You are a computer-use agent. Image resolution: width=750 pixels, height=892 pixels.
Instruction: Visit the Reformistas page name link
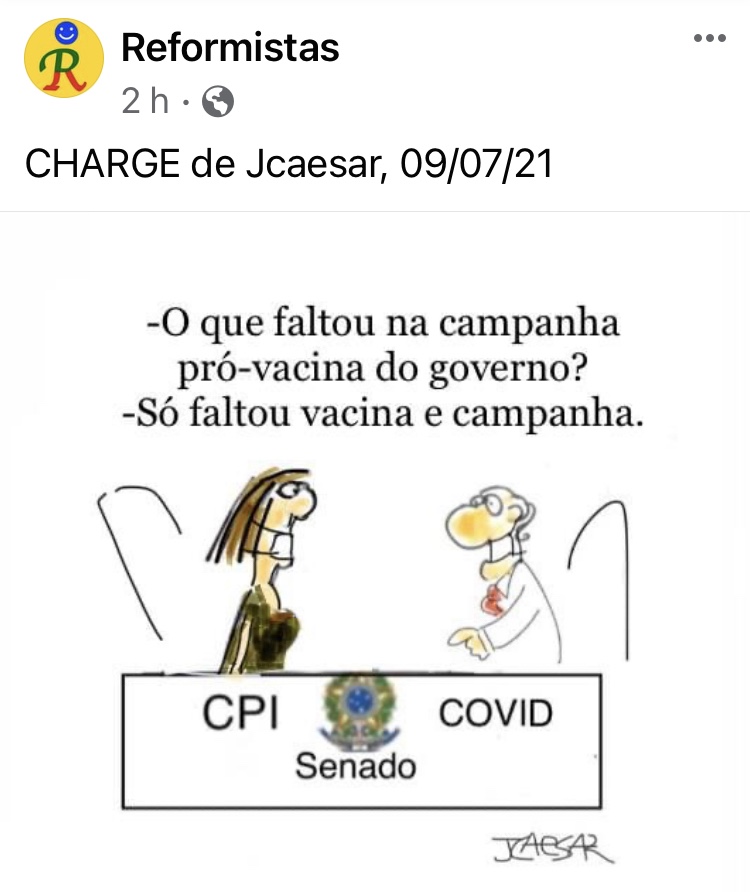(x=229, y=47)
